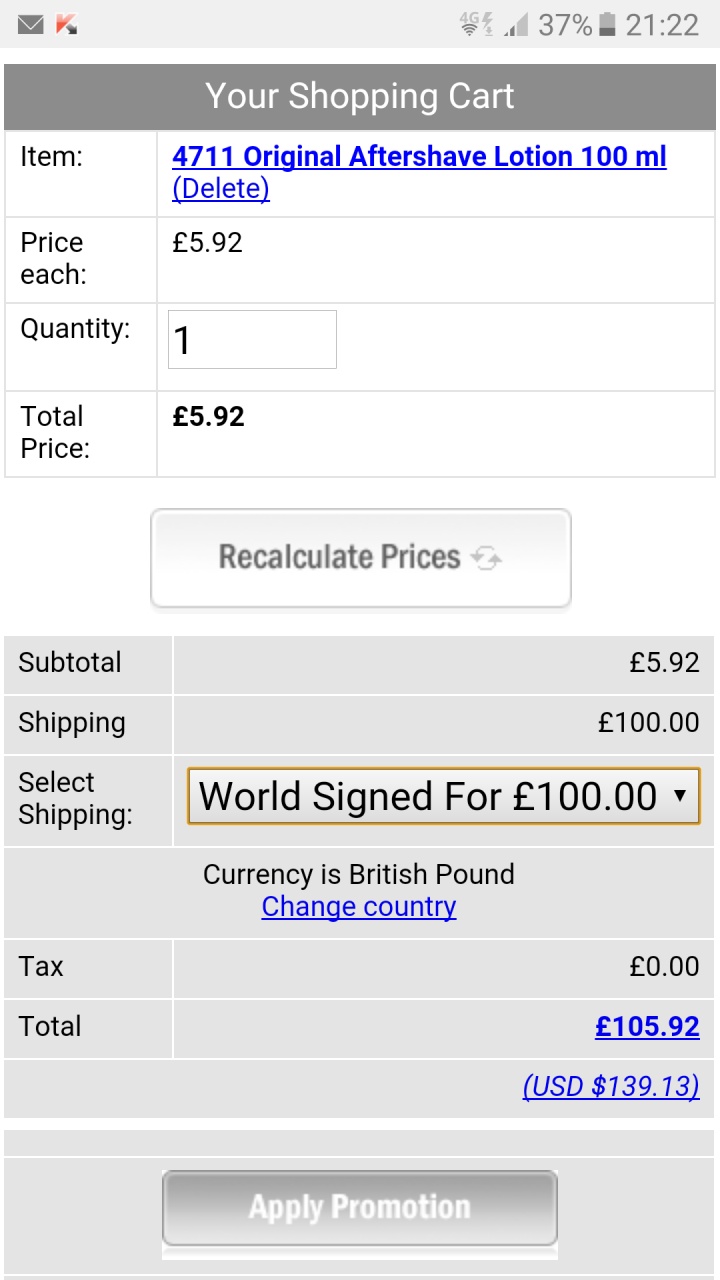Screen dimensions: 720x1280
Task: Open the 4711 Original Aftershave Lotion link
Action: 419,157
